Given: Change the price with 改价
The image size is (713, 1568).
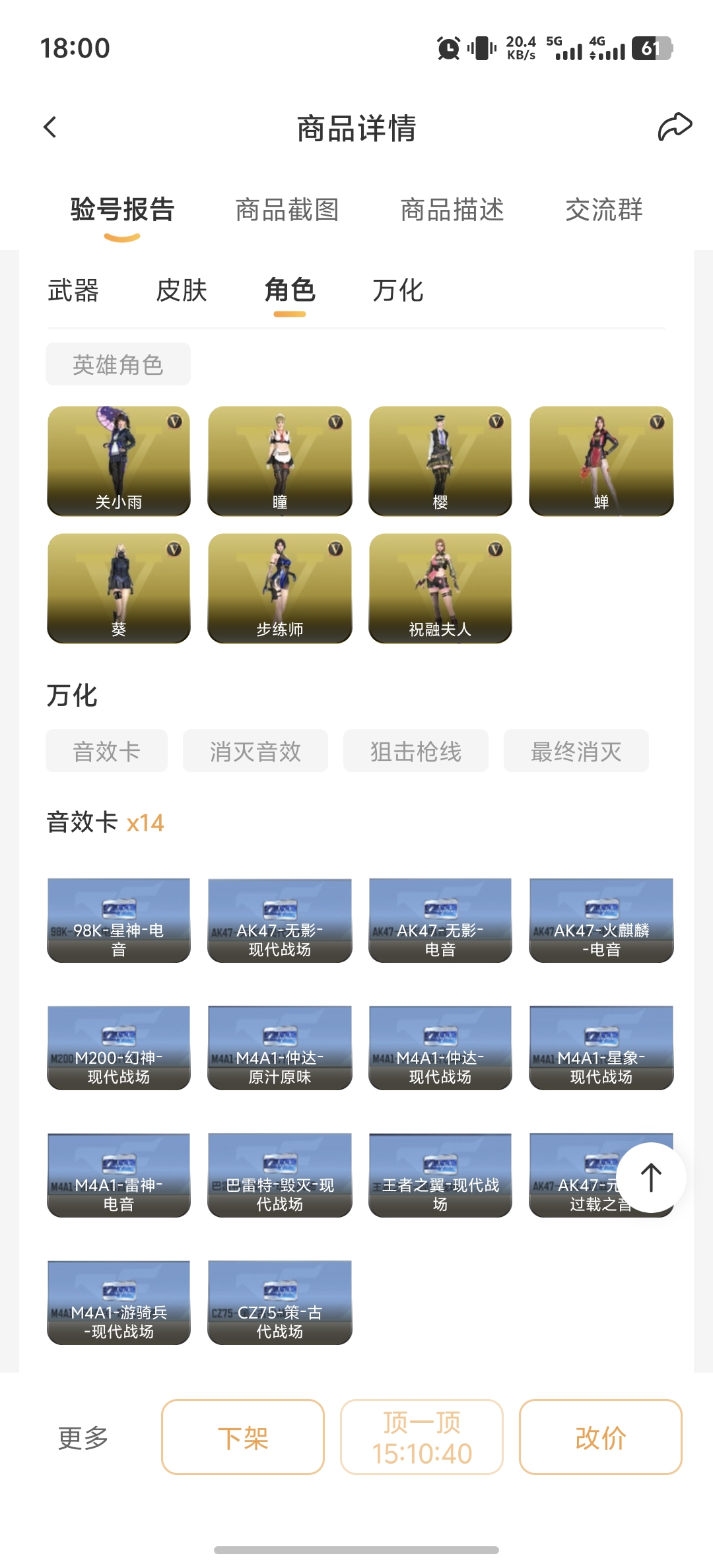Looking at the screenshot, I should click(x=600, y=1437).
